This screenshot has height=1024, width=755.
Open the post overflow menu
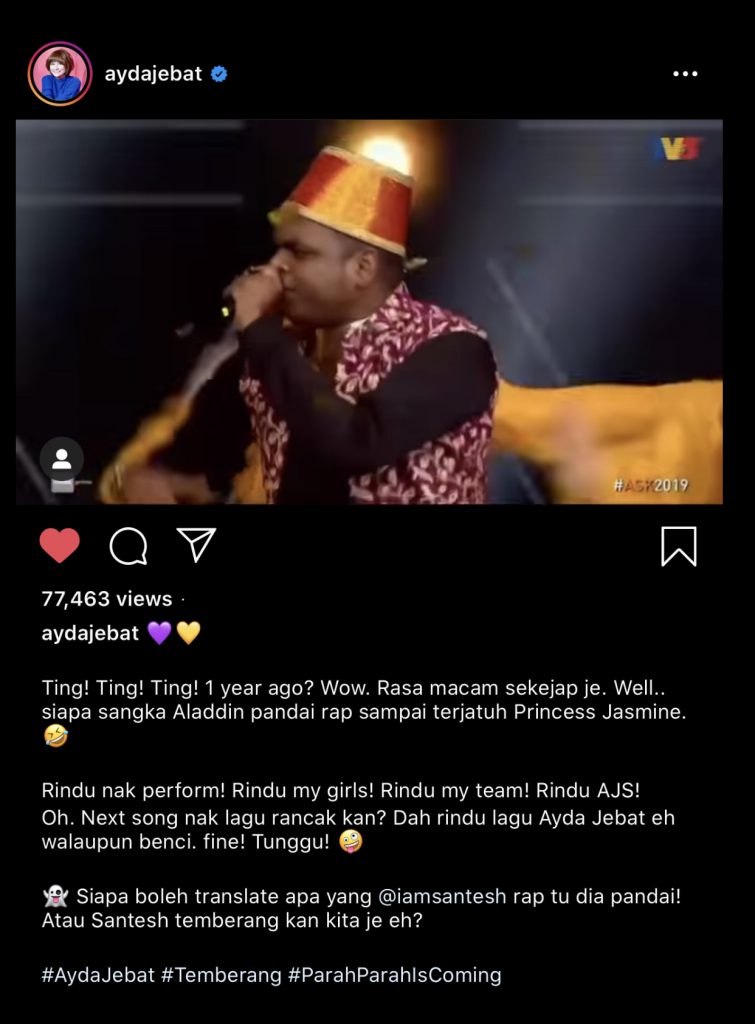coord(685,74)
